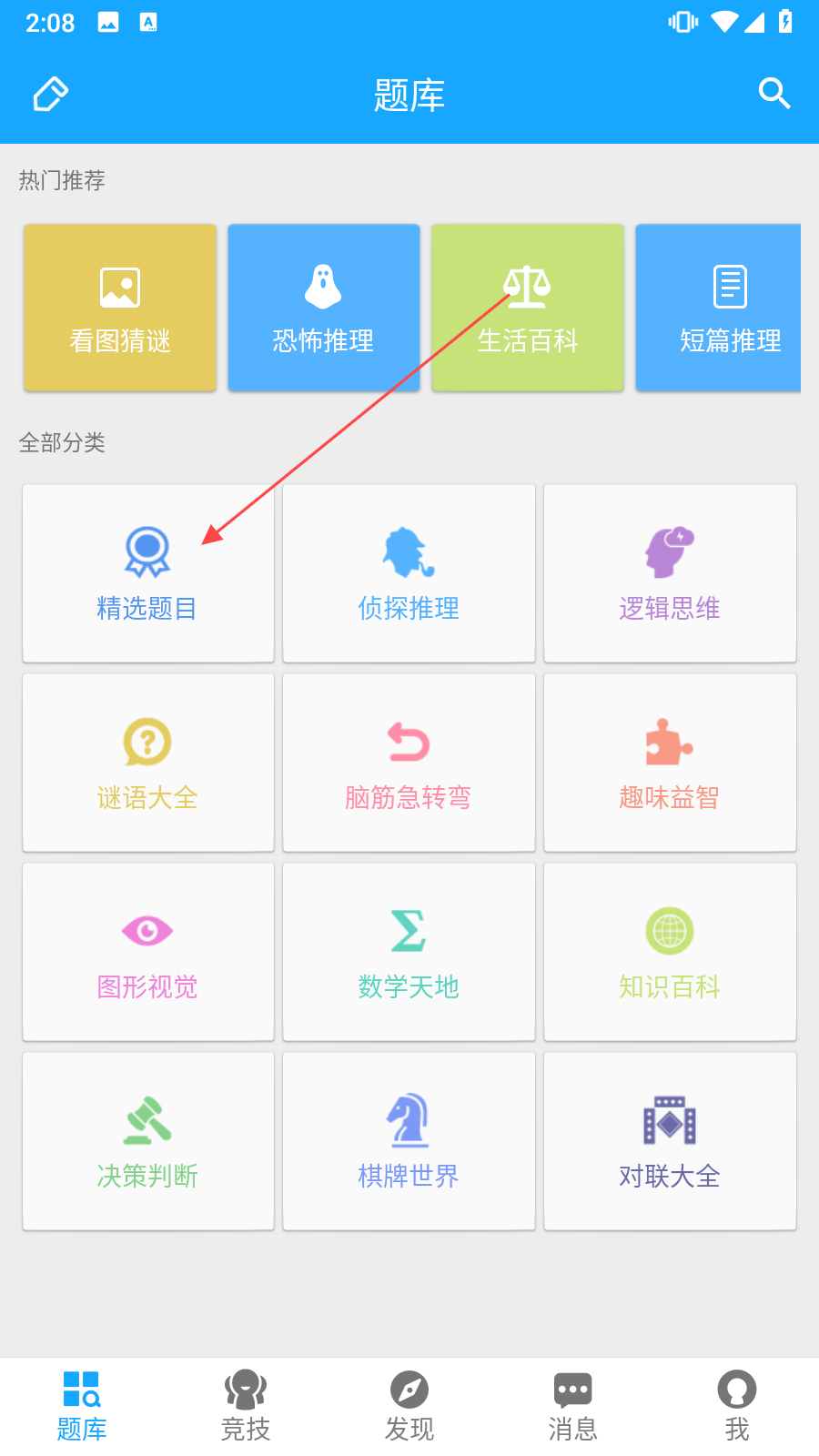Image resolution: width=819 pixels, height=1456 pixels.
Task: Choose the 图形视觉 category
Action: tap(147, 952)
